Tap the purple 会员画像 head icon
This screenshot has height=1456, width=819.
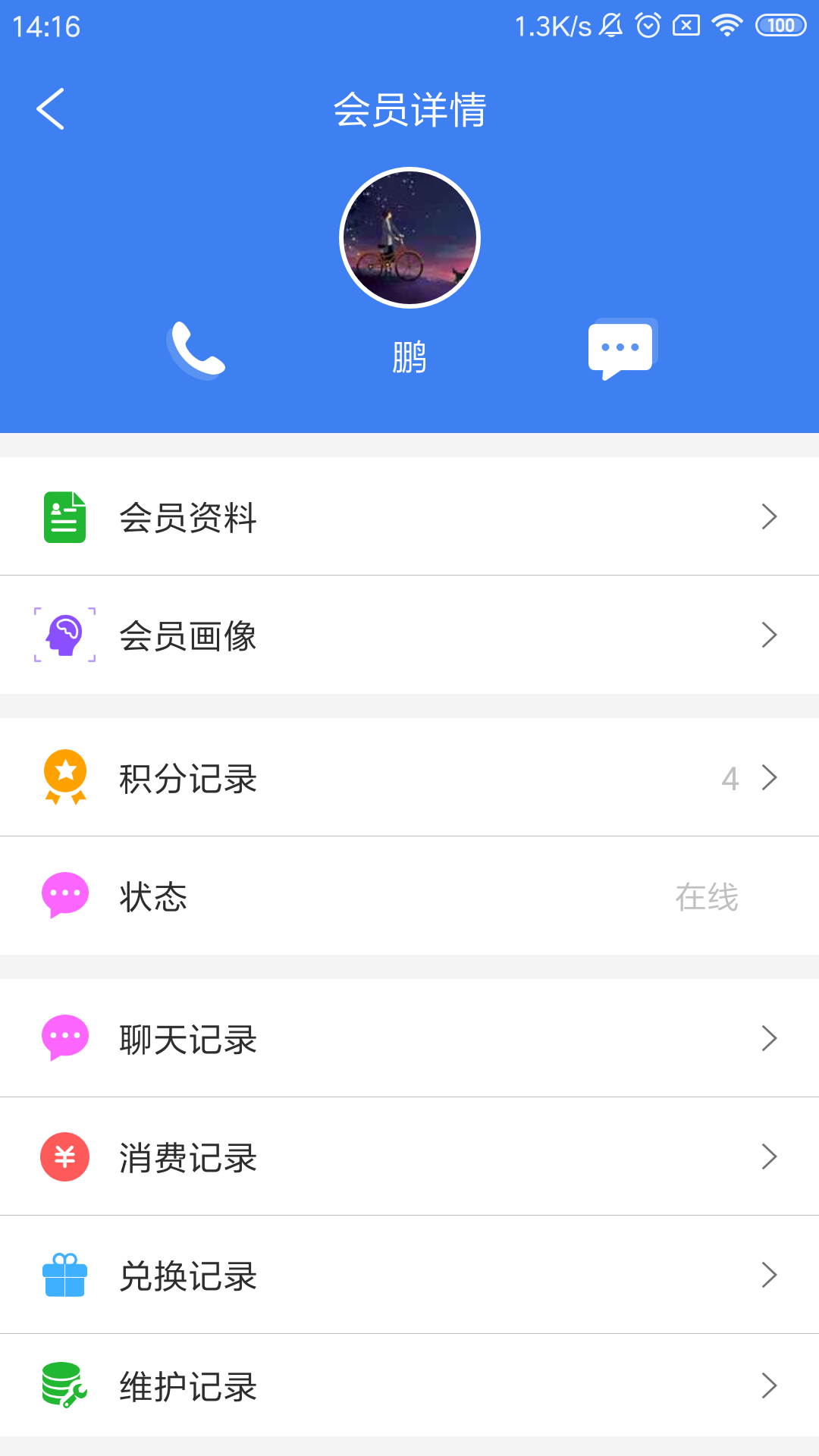pos(64,635)
